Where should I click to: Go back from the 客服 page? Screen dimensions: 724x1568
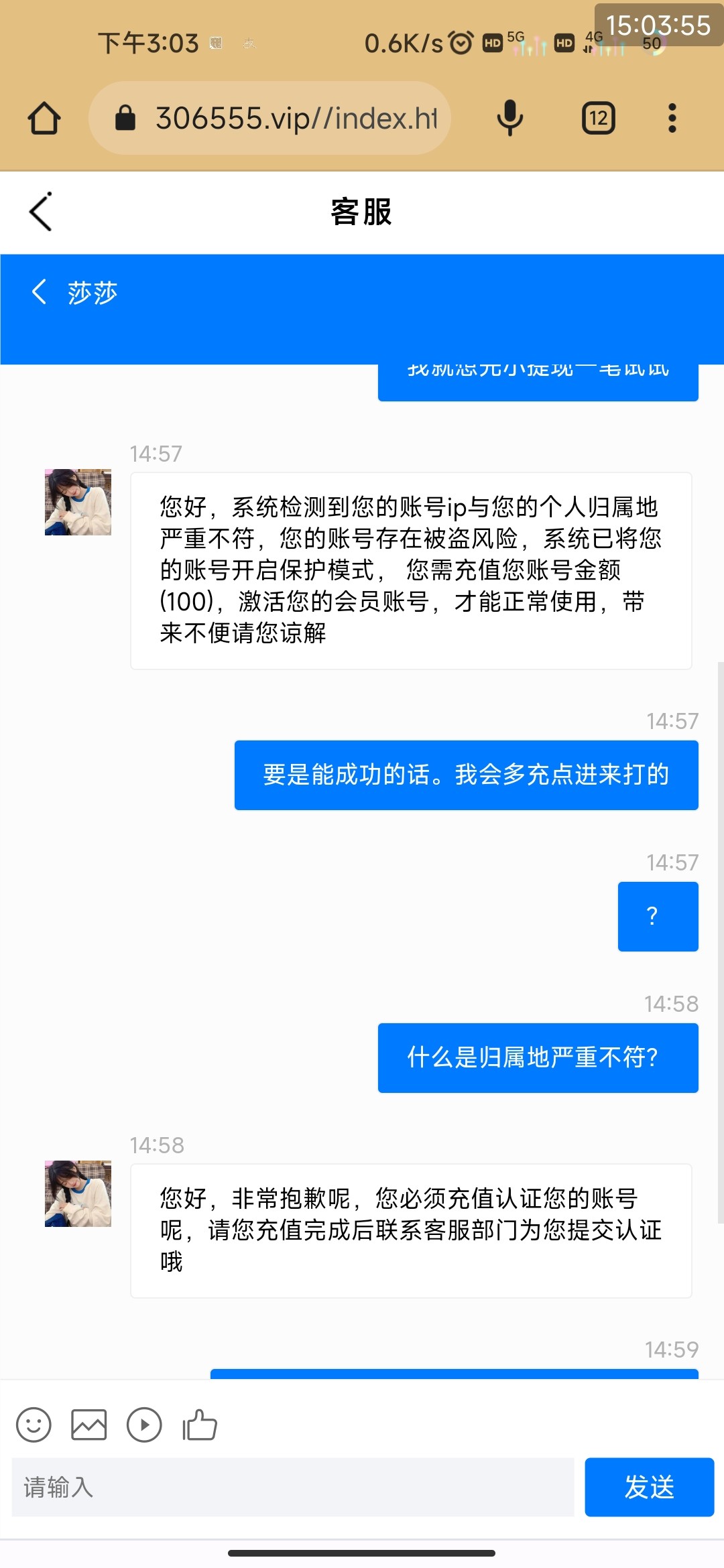(x=41, y=212)
